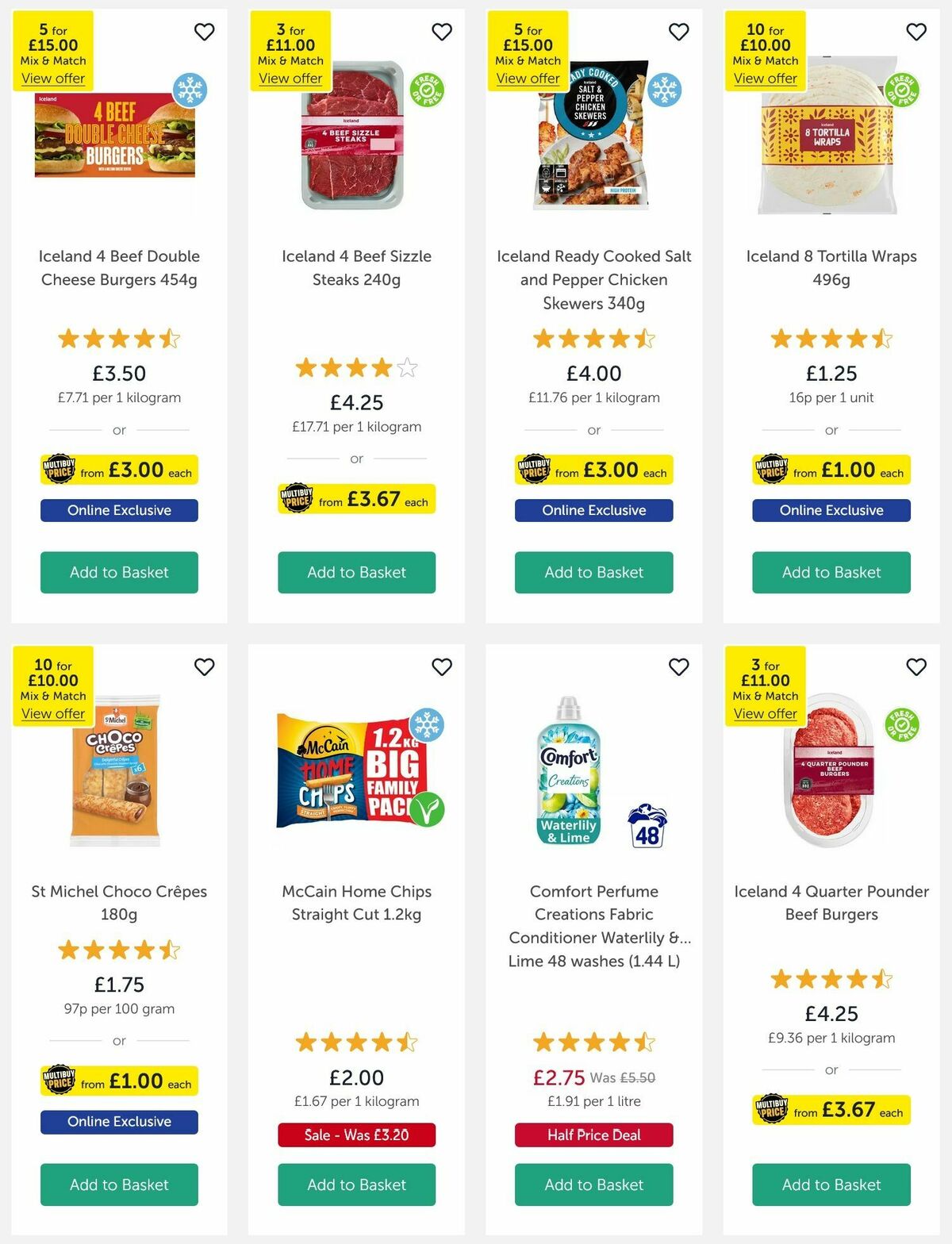Click the star rating on Beef Double Cheese Burgers

coord(119,338)
